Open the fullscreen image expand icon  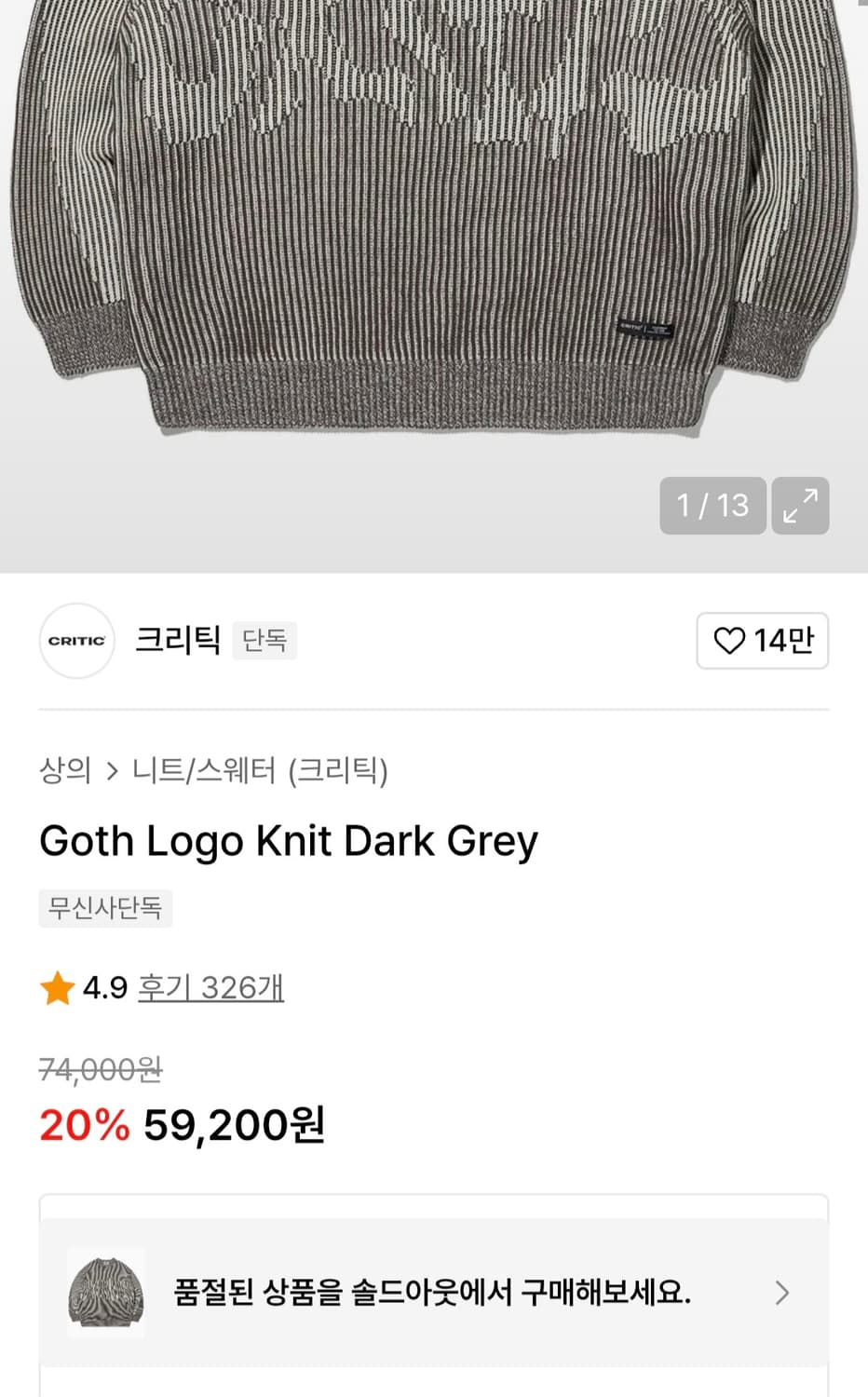(x=800, y=506)
